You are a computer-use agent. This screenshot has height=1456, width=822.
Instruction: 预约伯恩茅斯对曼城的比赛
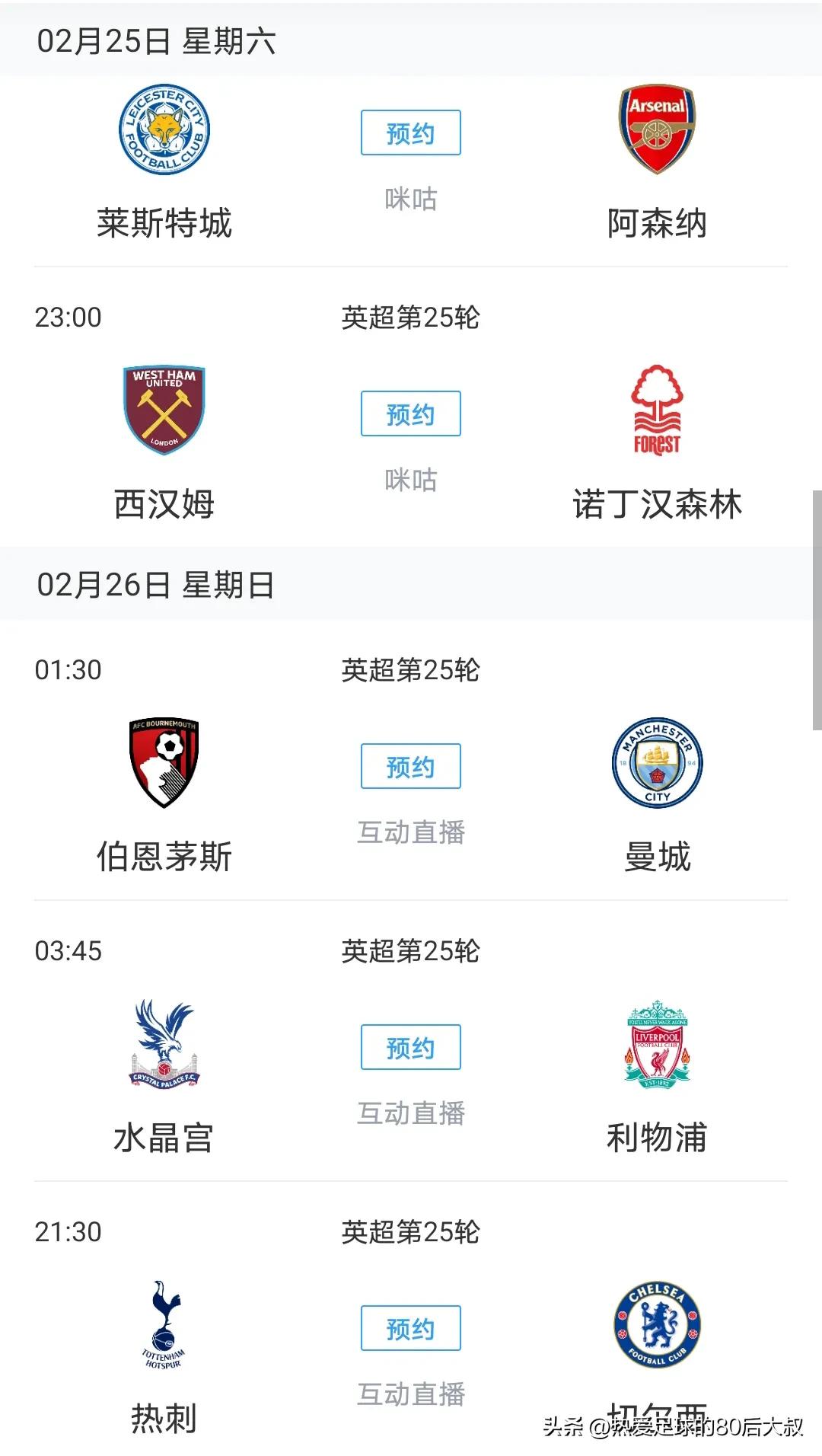410,767
